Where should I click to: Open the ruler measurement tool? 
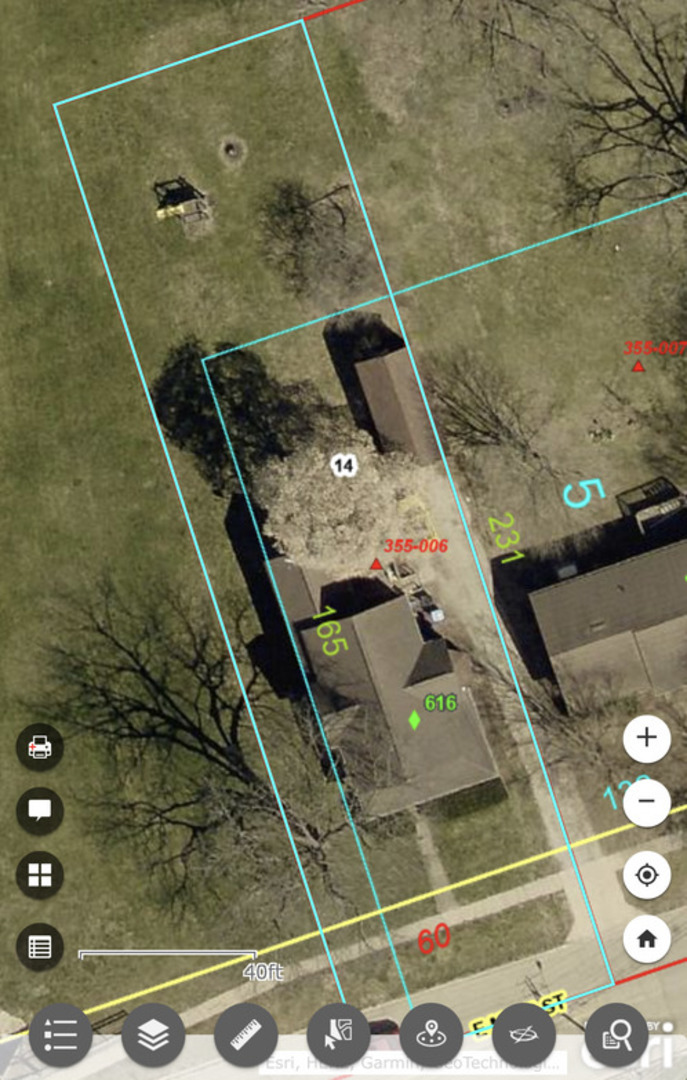[245, 1035]
